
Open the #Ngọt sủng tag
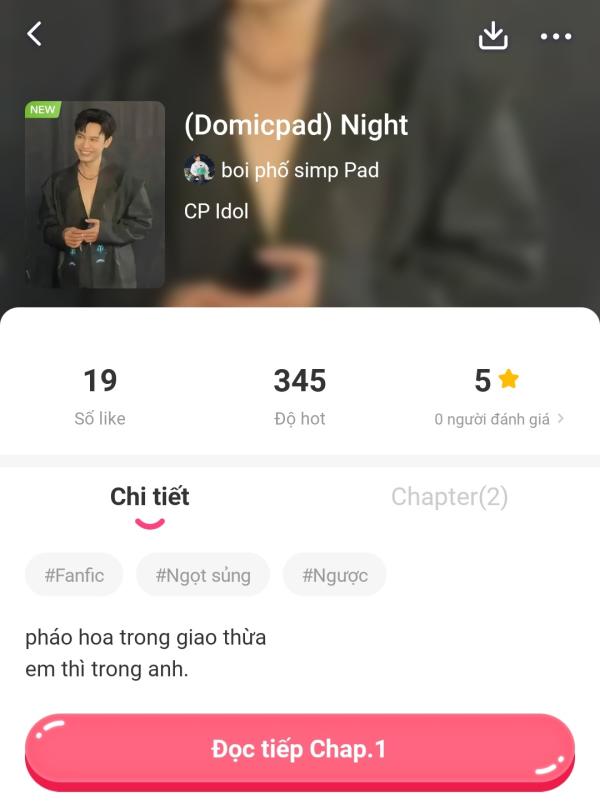coord(203,575)
